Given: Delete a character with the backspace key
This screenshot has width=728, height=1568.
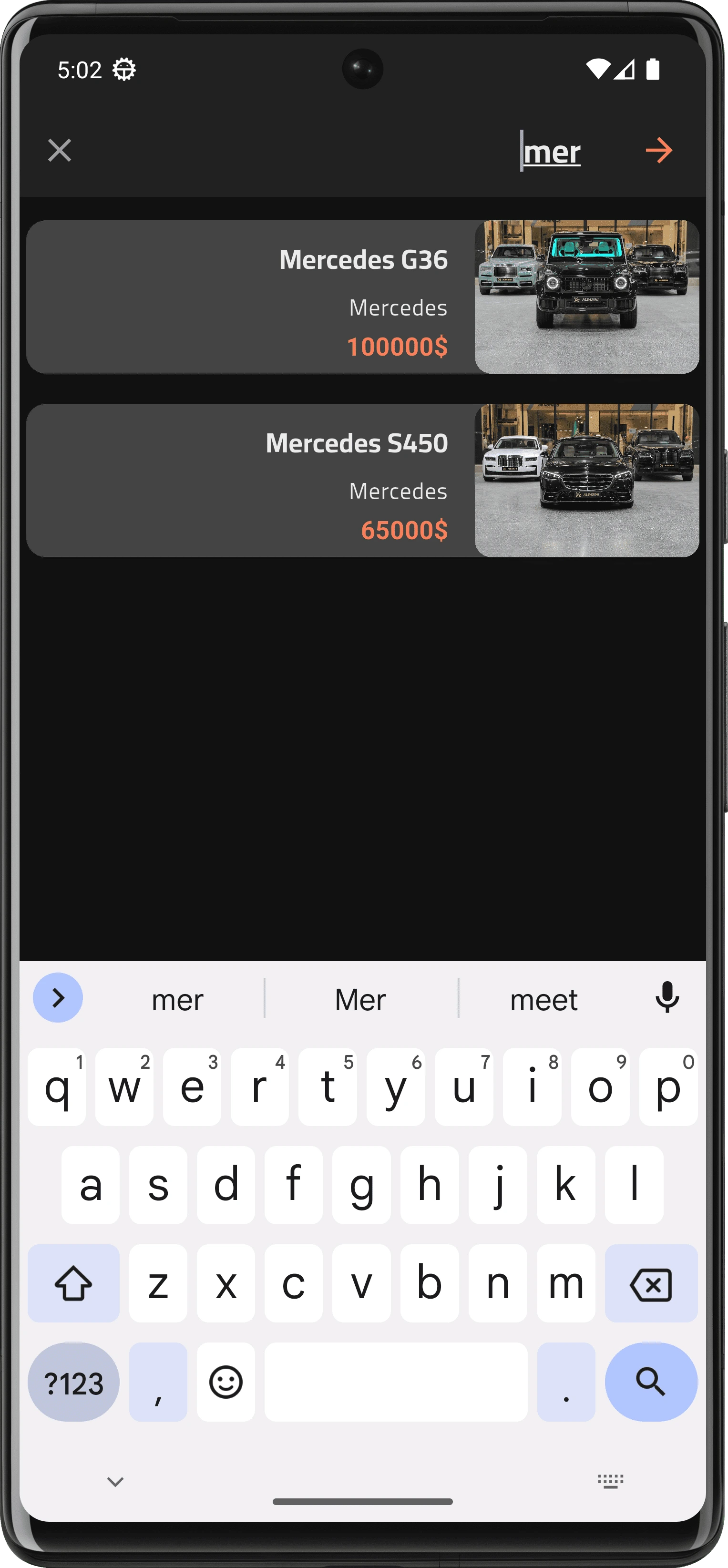Looking at the screenshot, I should point(651,1284).
